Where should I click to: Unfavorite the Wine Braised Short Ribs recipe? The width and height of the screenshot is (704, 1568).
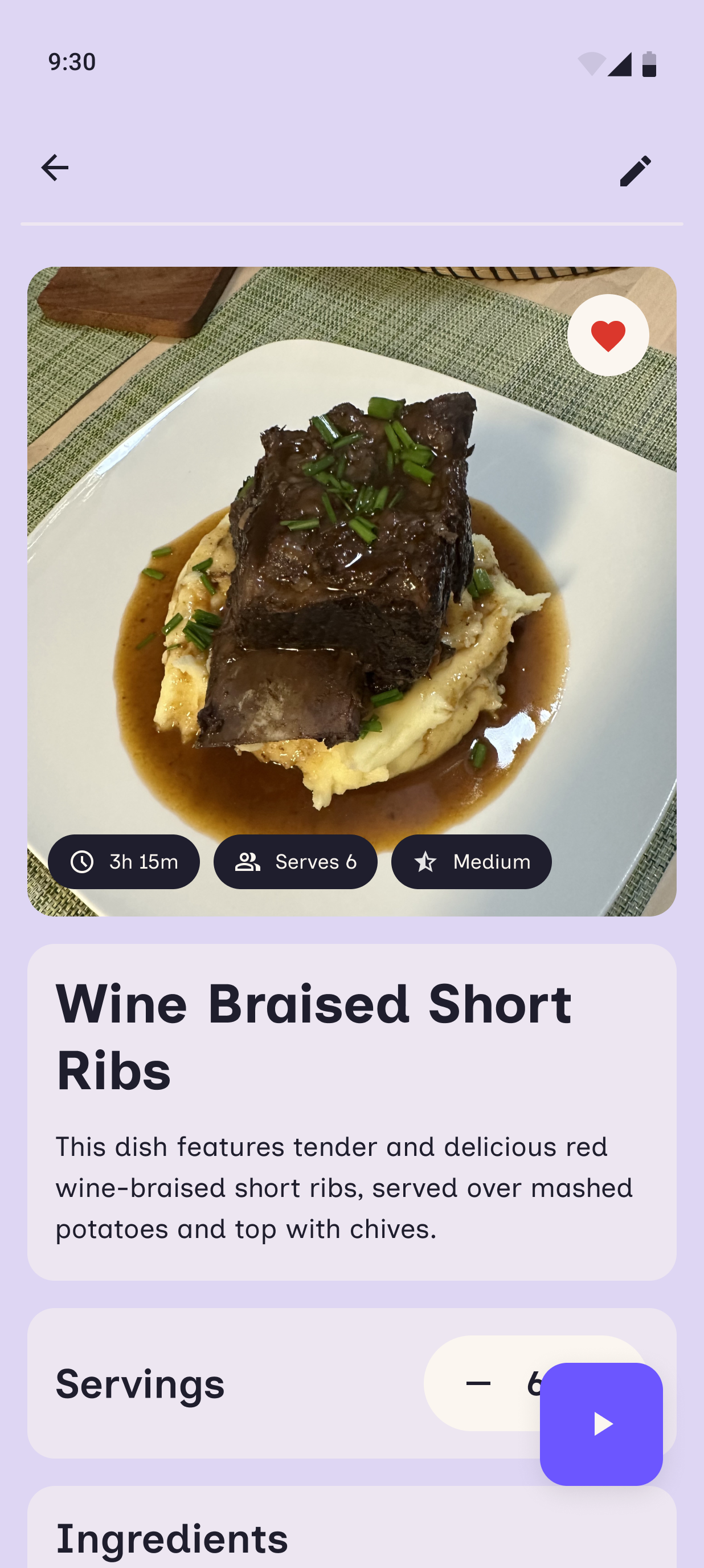pos(608,335)
